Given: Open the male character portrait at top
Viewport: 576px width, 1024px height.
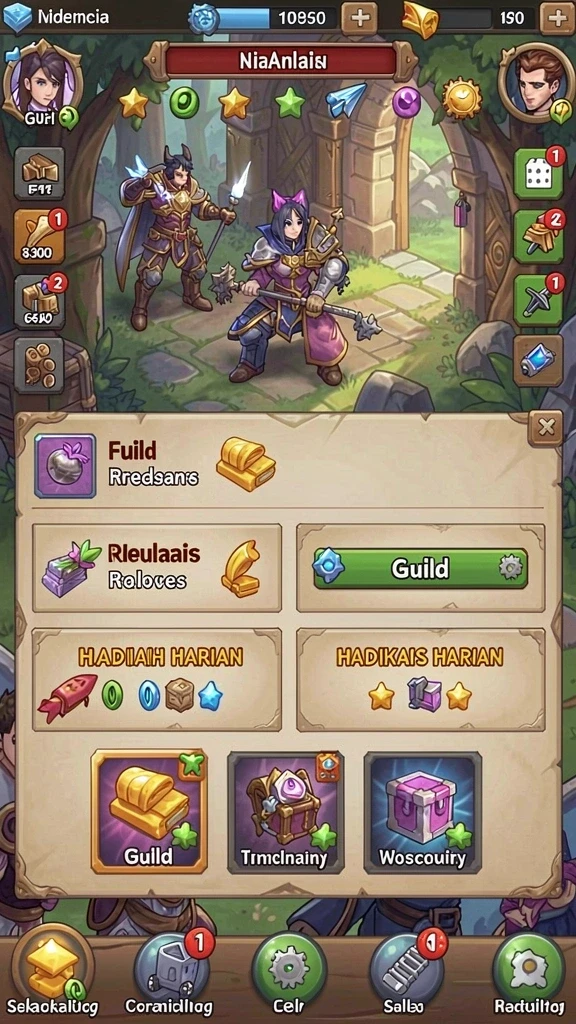Looking at the screenshot, I should click(x=536, y=82).
